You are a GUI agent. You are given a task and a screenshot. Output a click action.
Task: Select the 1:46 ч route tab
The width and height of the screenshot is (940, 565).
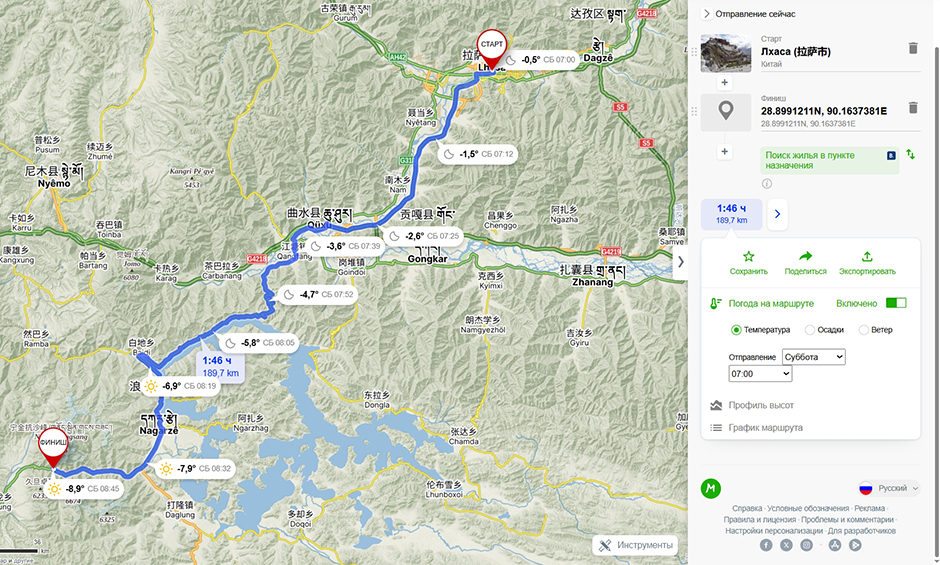coord(731,213)
